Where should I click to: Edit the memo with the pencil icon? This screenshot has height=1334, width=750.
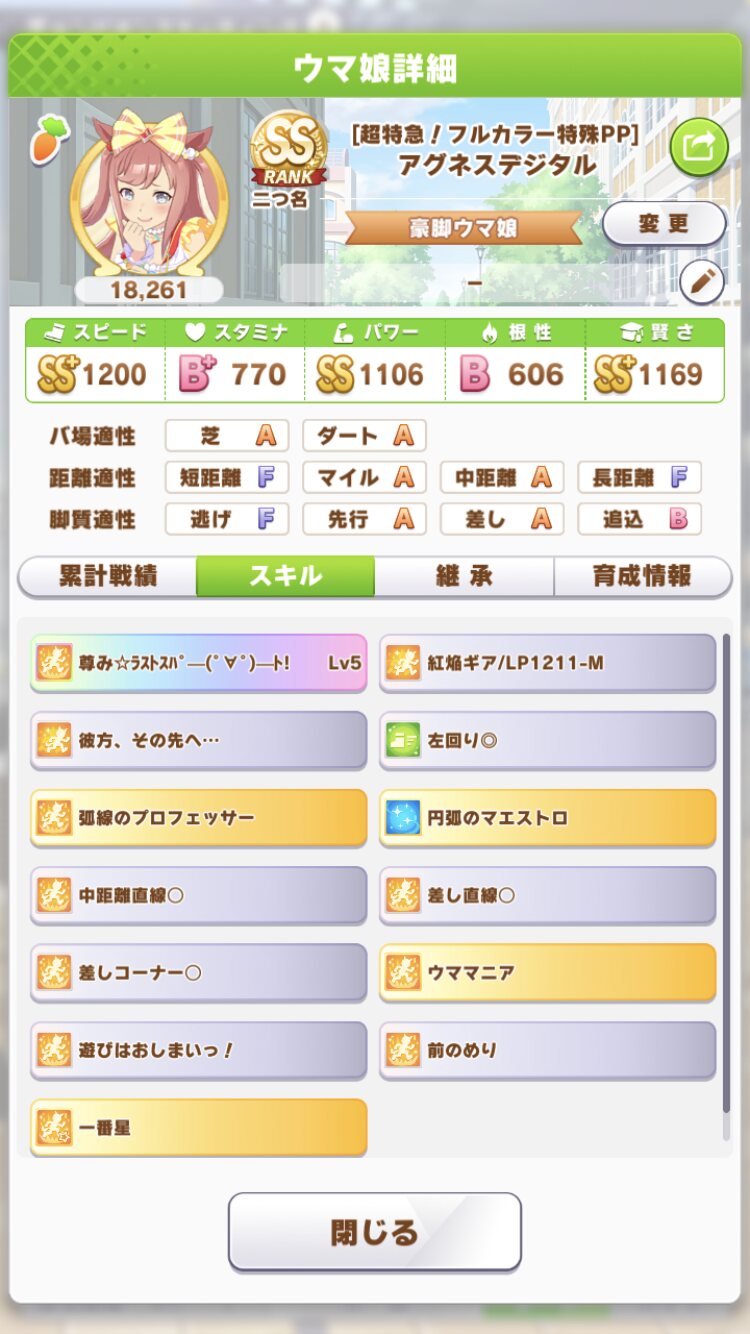pyautogui.click(x=701, y=283)
